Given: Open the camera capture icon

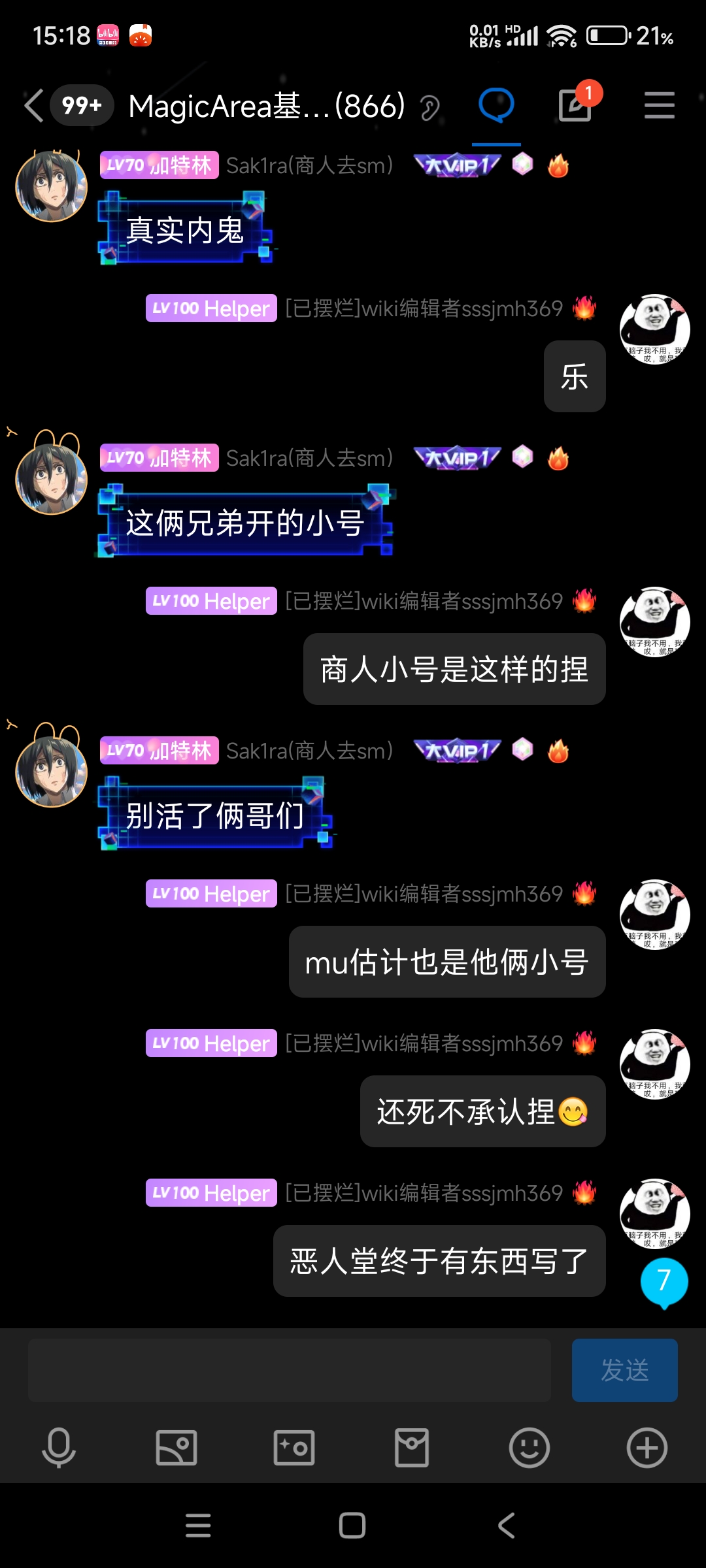Looking at the screenshot, I should (294, 1448).
